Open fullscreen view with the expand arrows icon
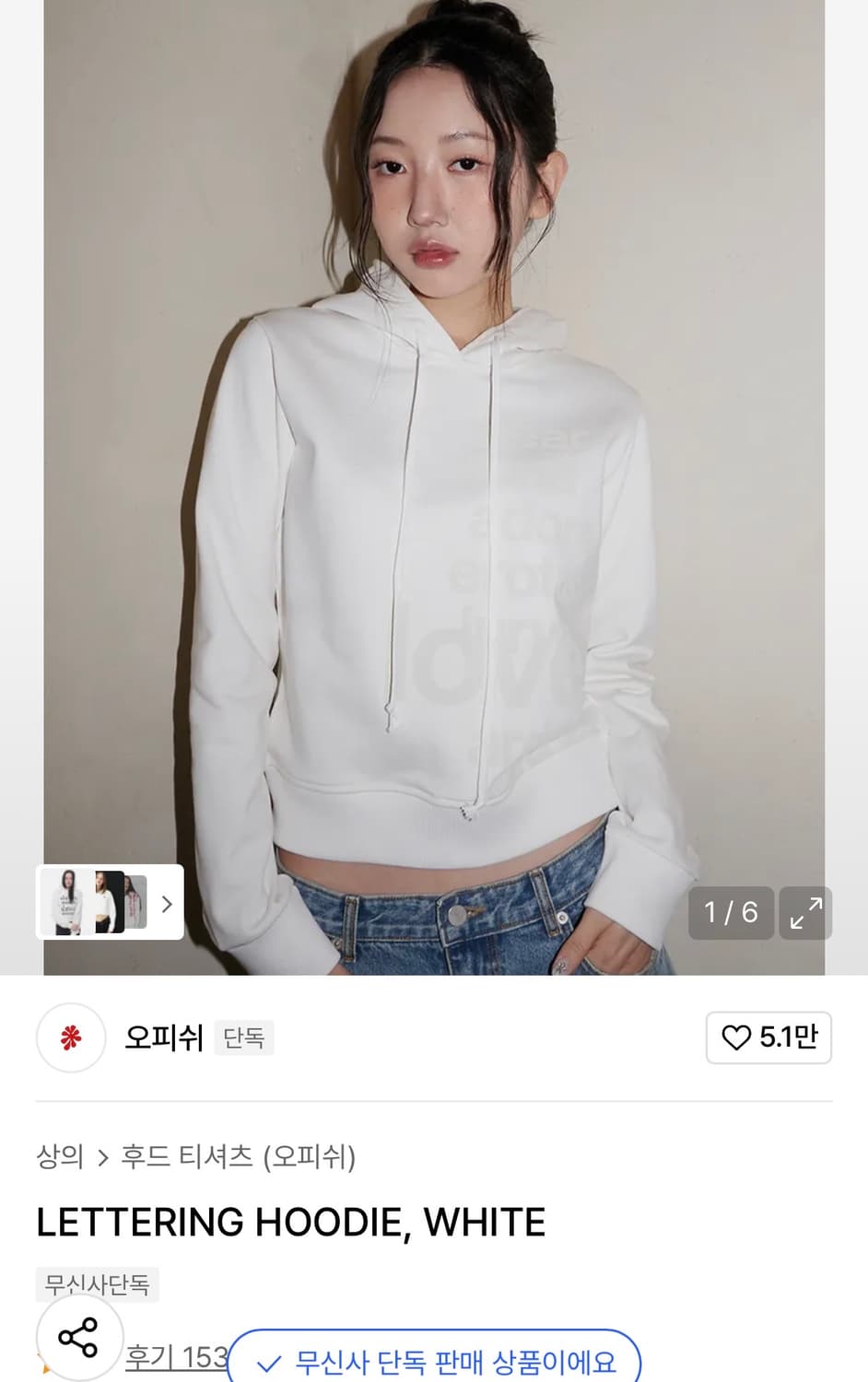 click(805, 913)
